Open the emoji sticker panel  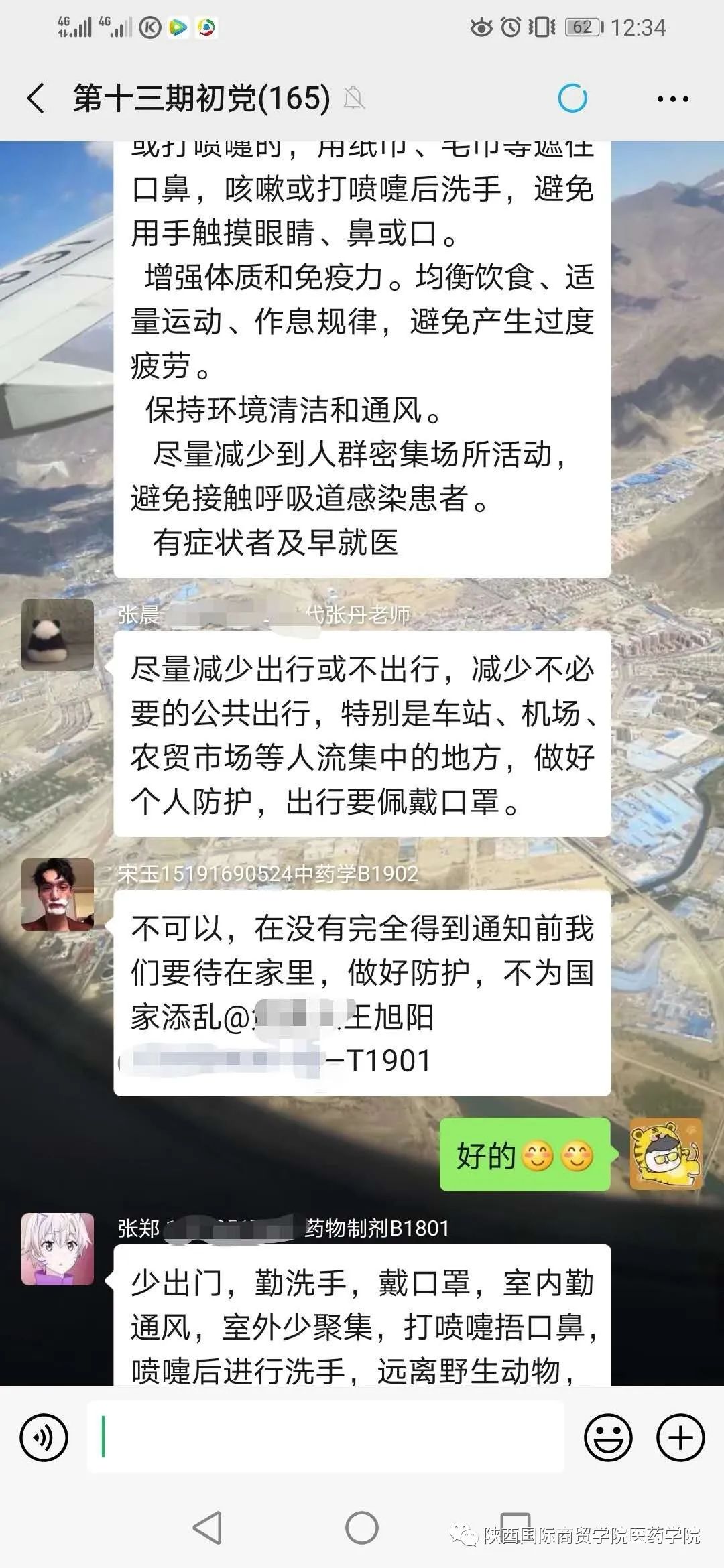click(x=608, y=1437)
